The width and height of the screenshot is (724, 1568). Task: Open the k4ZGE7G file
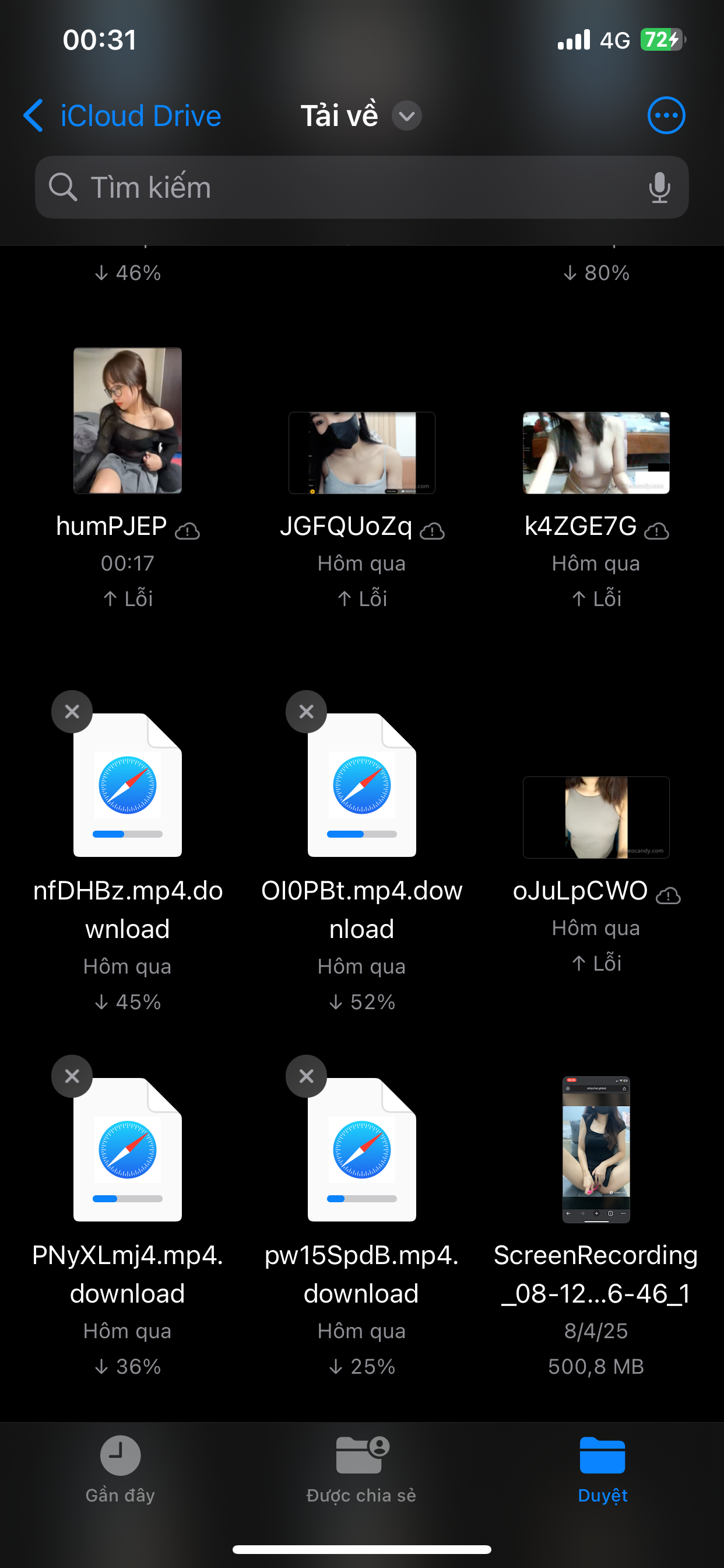[x=596, y=453]
